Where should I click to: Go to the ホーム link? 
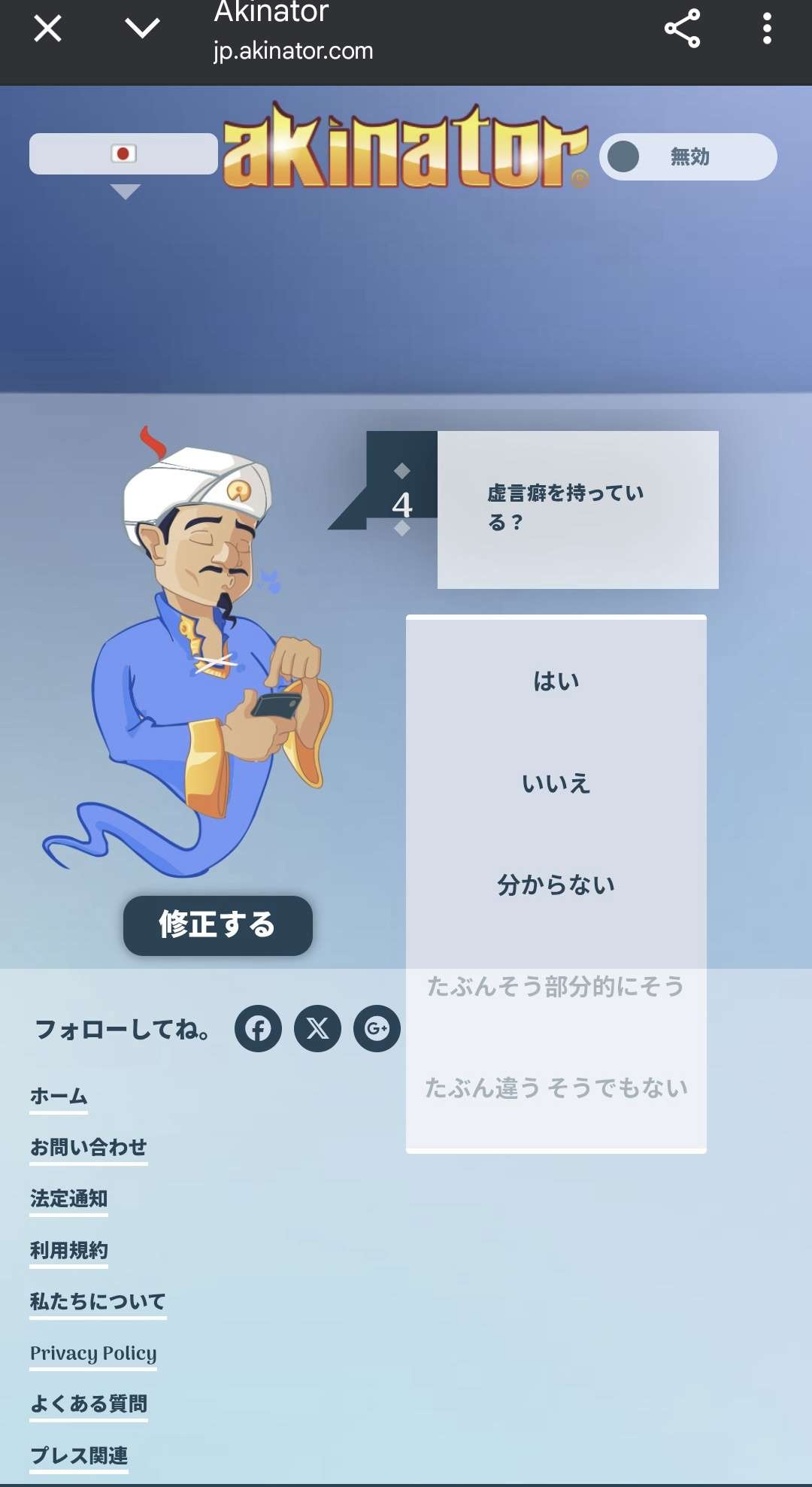click(x=59, y=1097)
